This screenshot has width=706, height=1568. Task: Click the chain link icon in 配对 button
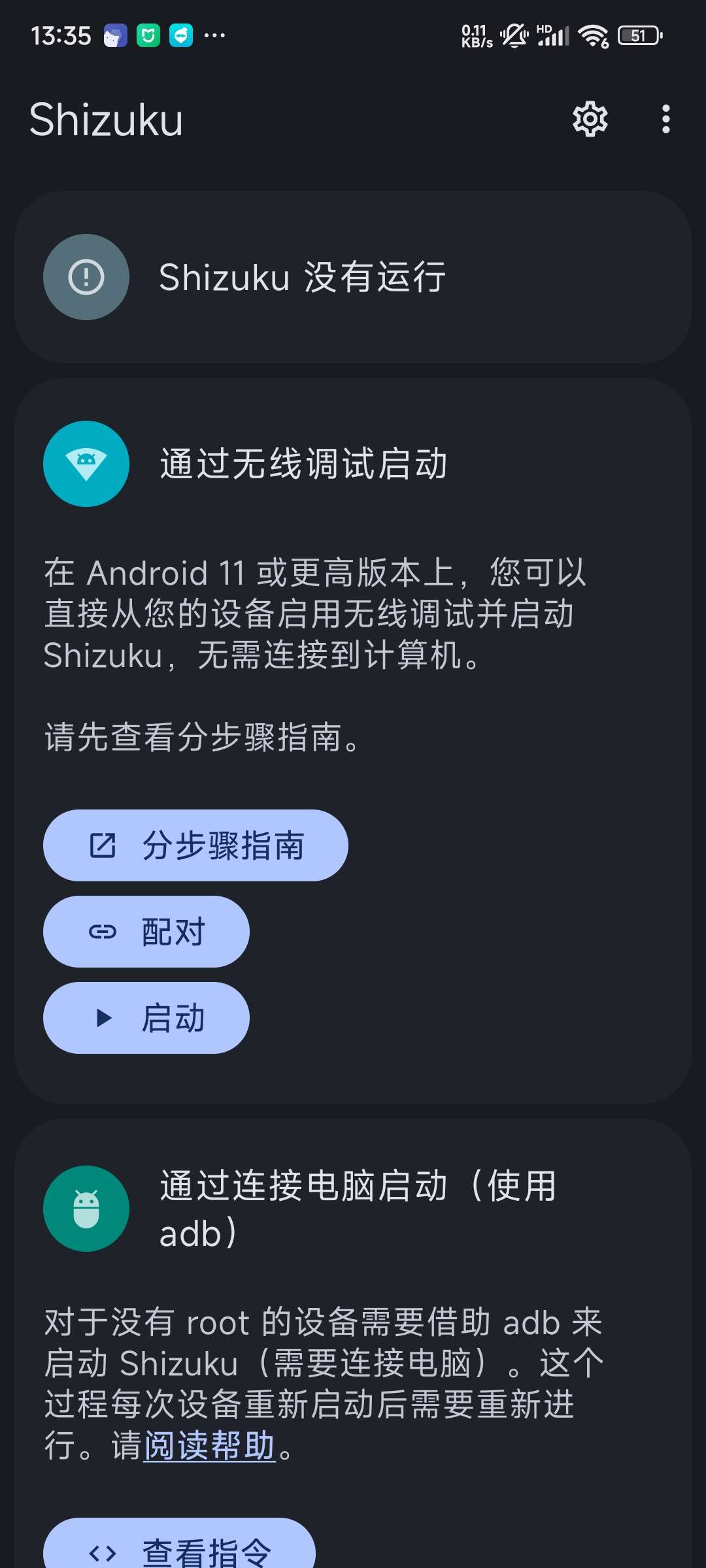103,932
